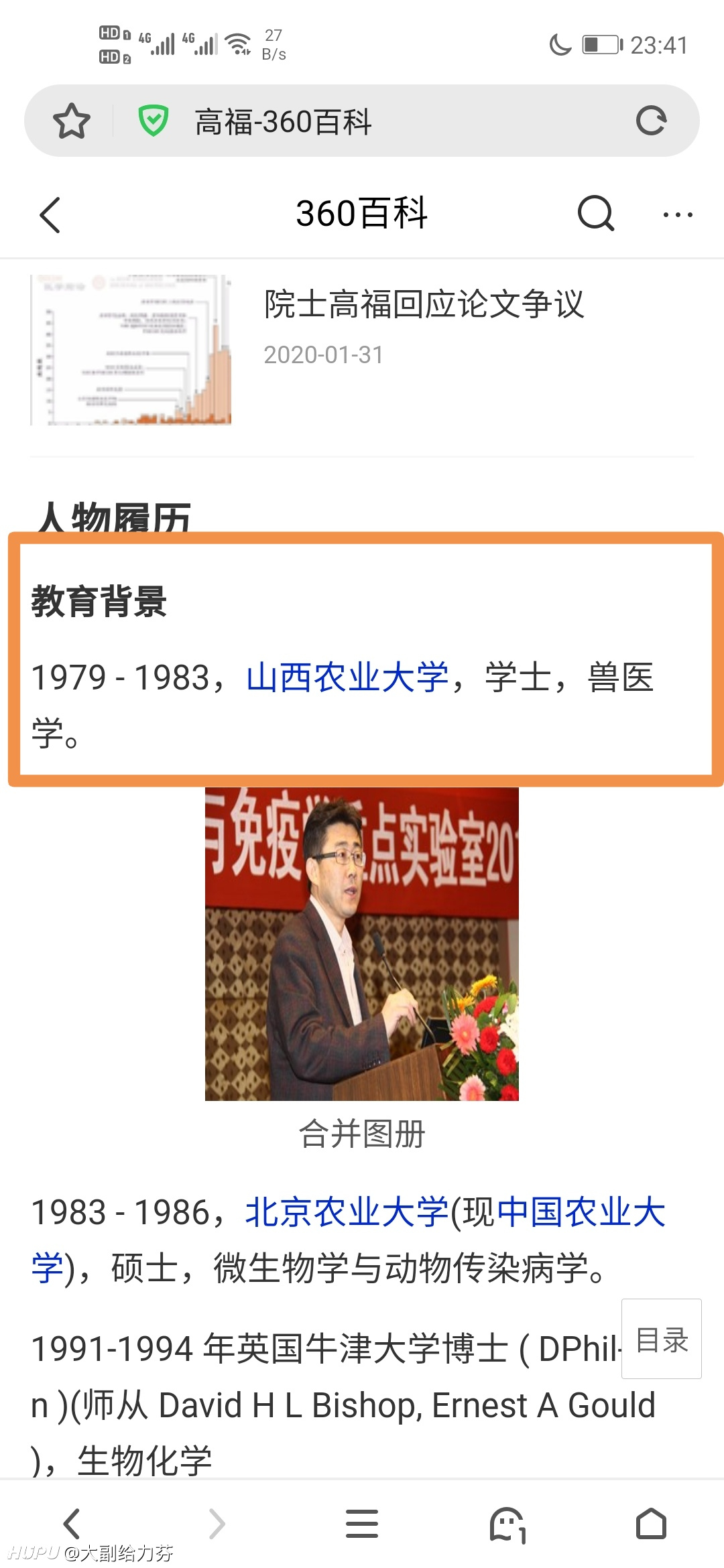The width and height of the screenshot is (724, 1568).
Task: Follow the 北京农业大学 link
Action: click(x=347, y=1212)
